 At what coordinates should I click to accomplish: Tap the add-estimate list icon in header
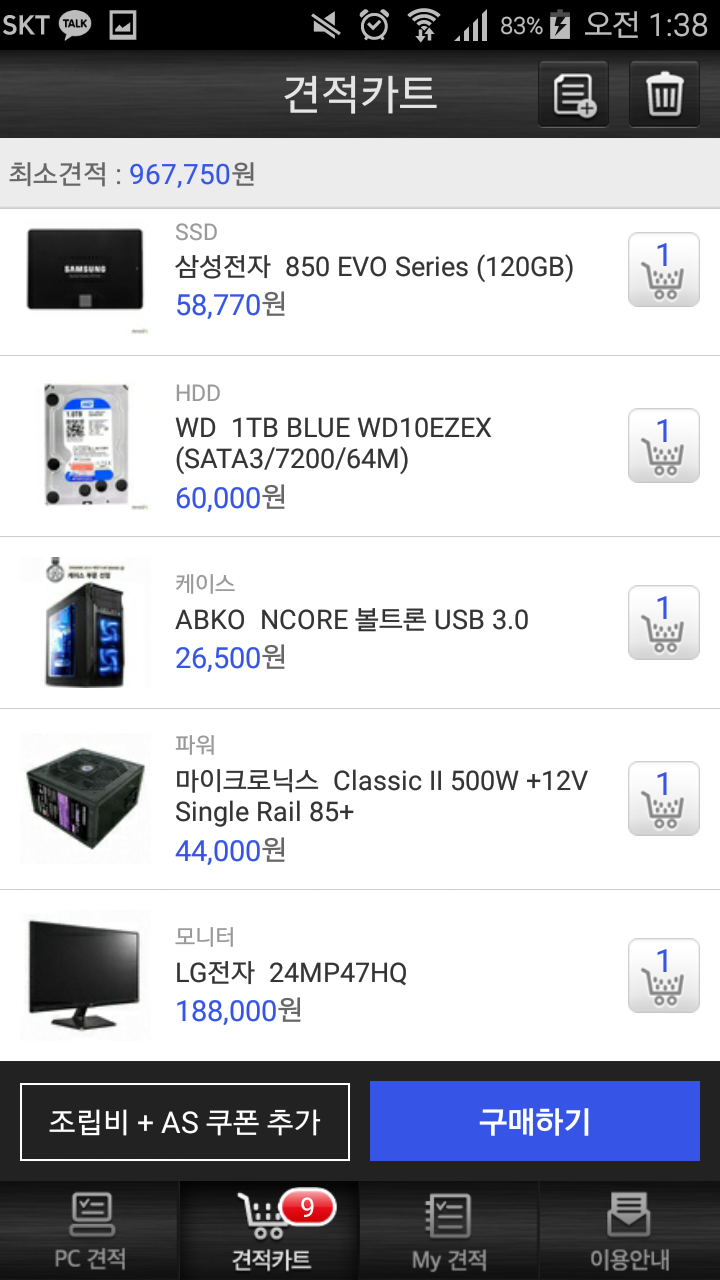click(x=573, y=95)
